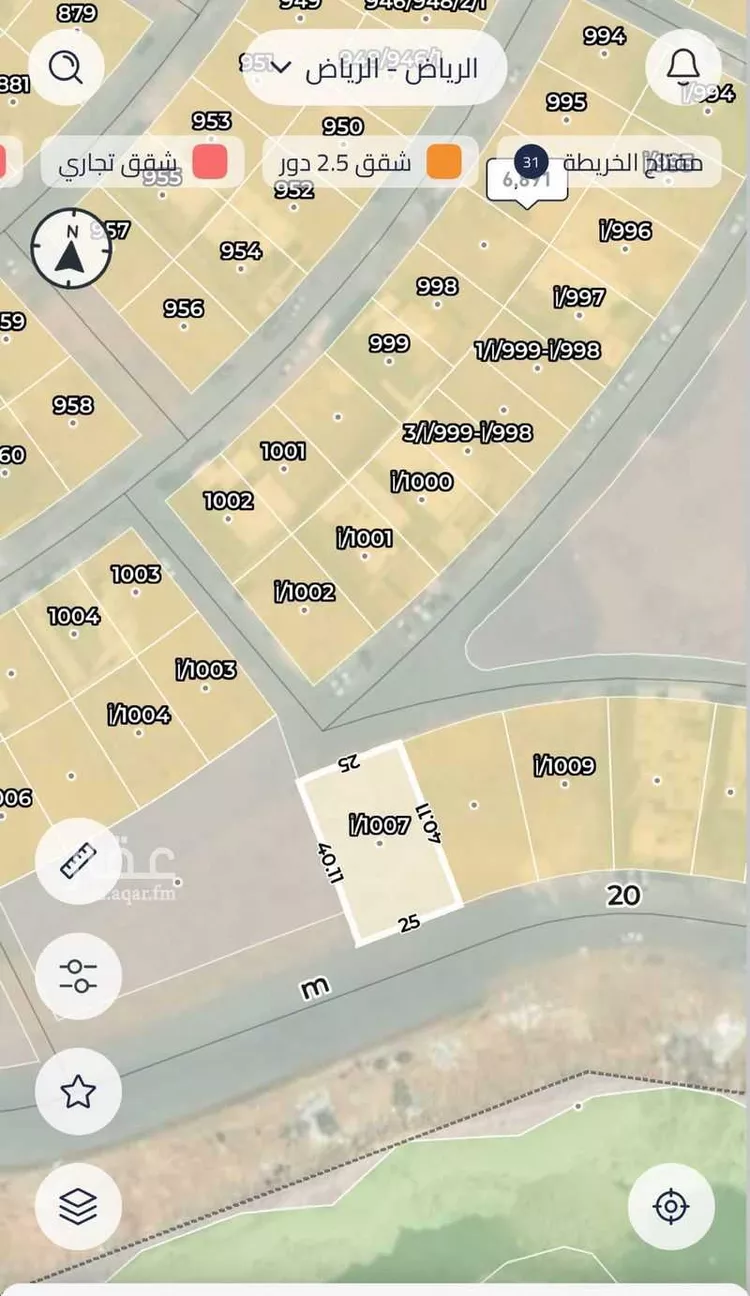Open the search magnifier icon
Viewport: 750px width, 1296px height.
click(67, 68)
